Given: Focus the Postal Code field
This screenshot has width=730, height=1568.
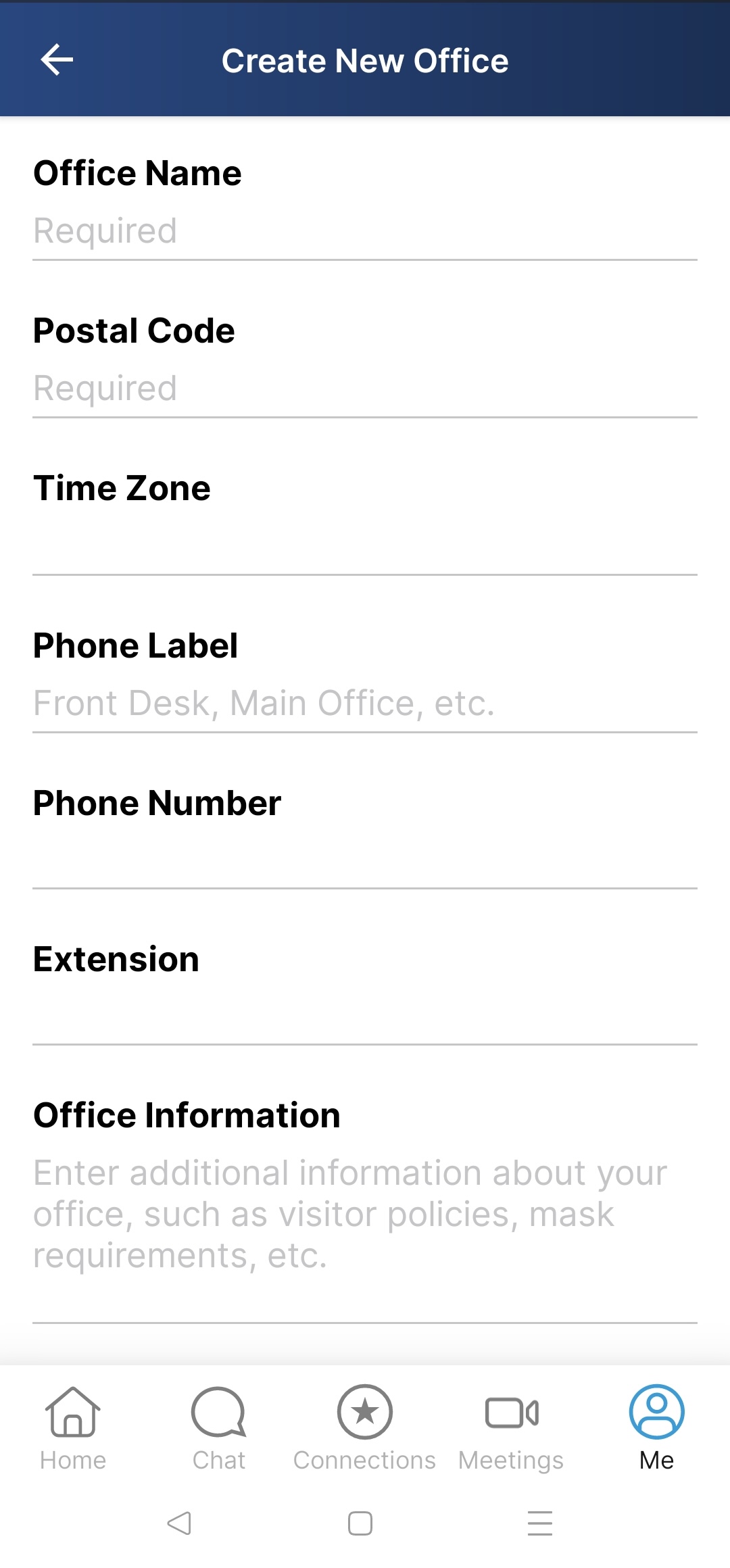Looking at the screenshot, I should (x=365, y=389).
